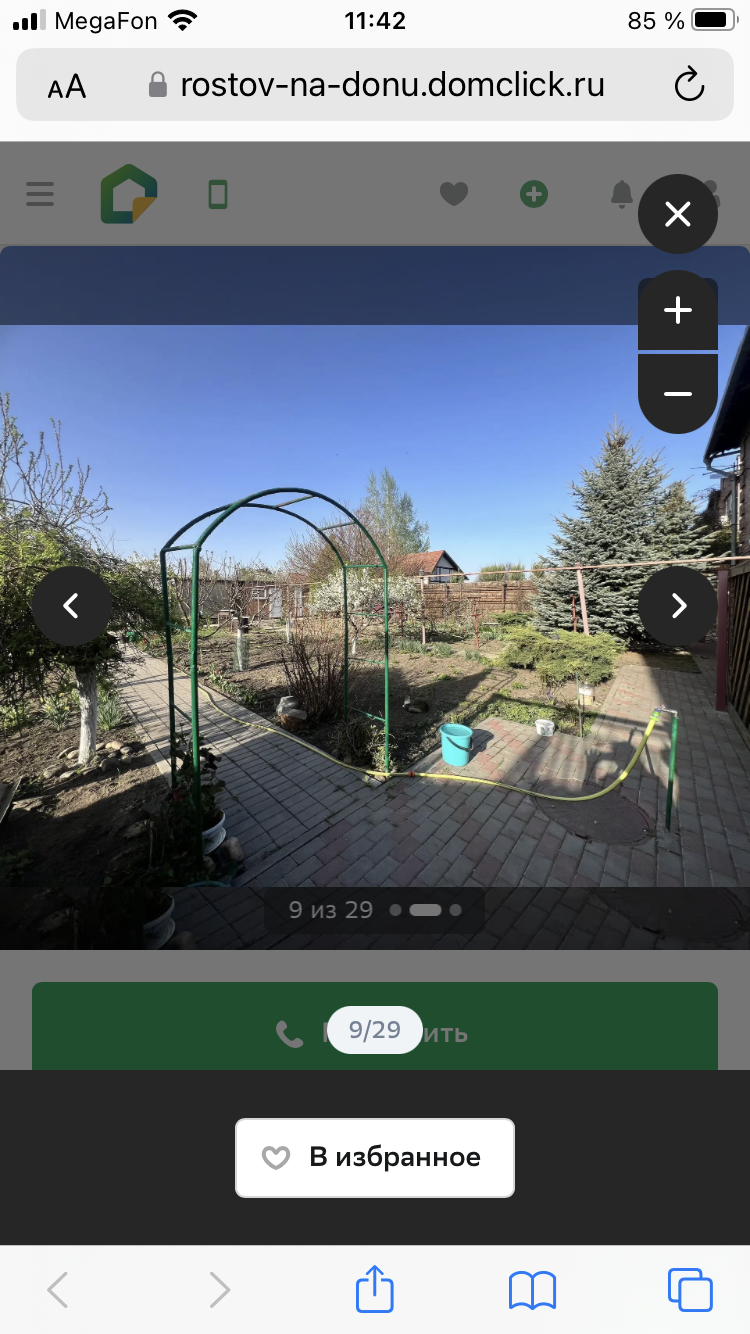Viewport: 750px width, 1334px height.
Task: Reload the page in Safari
Action: (690, 85)
